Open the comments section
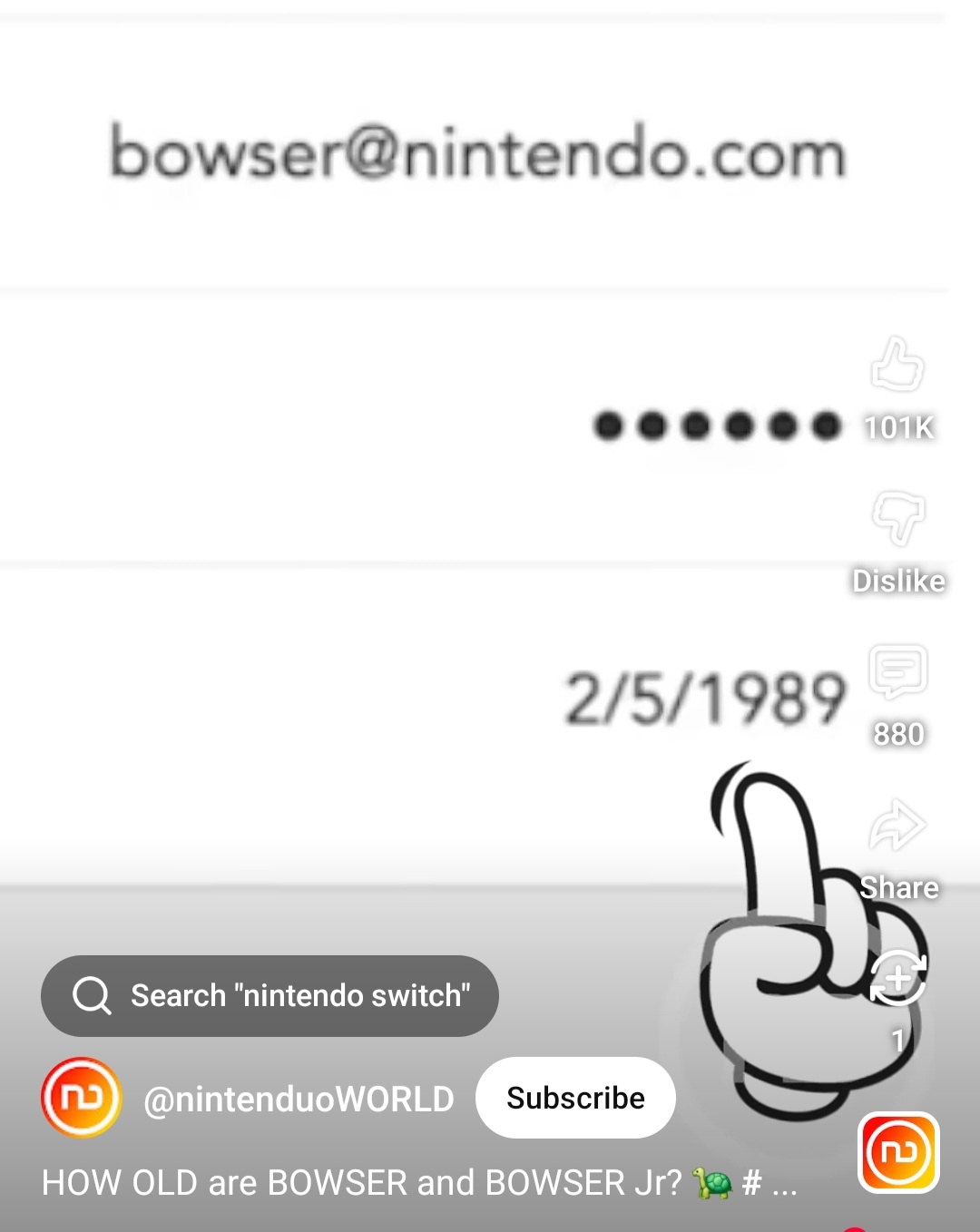The height and width of the screenshot is (1232, 980). [897, 672]
